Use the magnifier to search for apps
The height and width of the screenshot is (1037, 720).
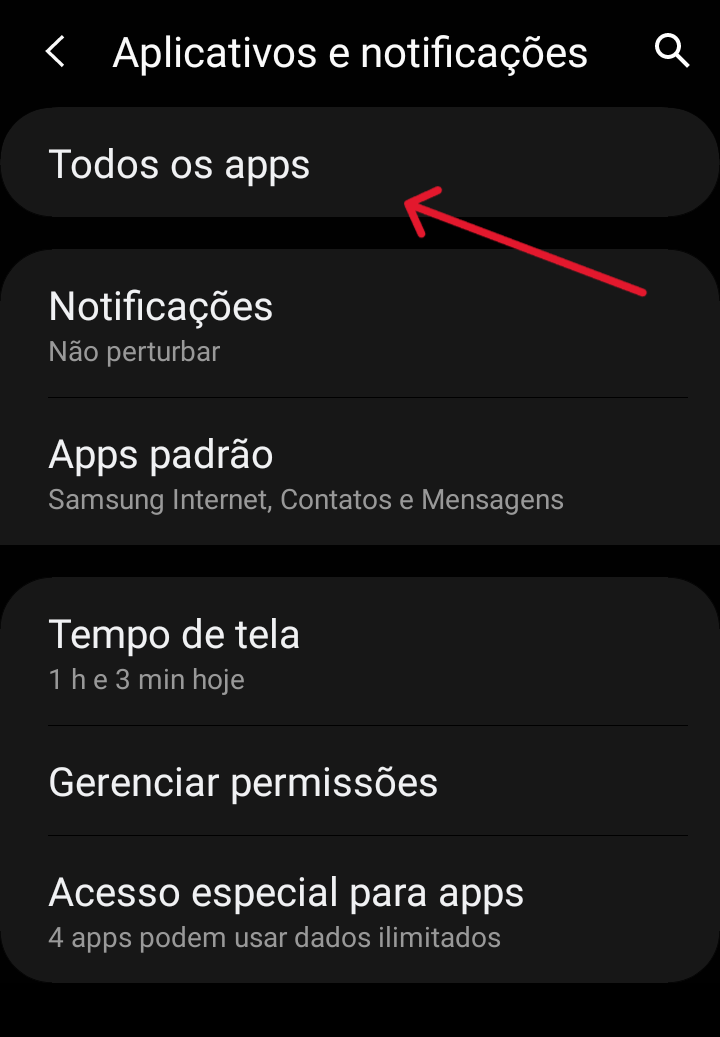(672, 51)
